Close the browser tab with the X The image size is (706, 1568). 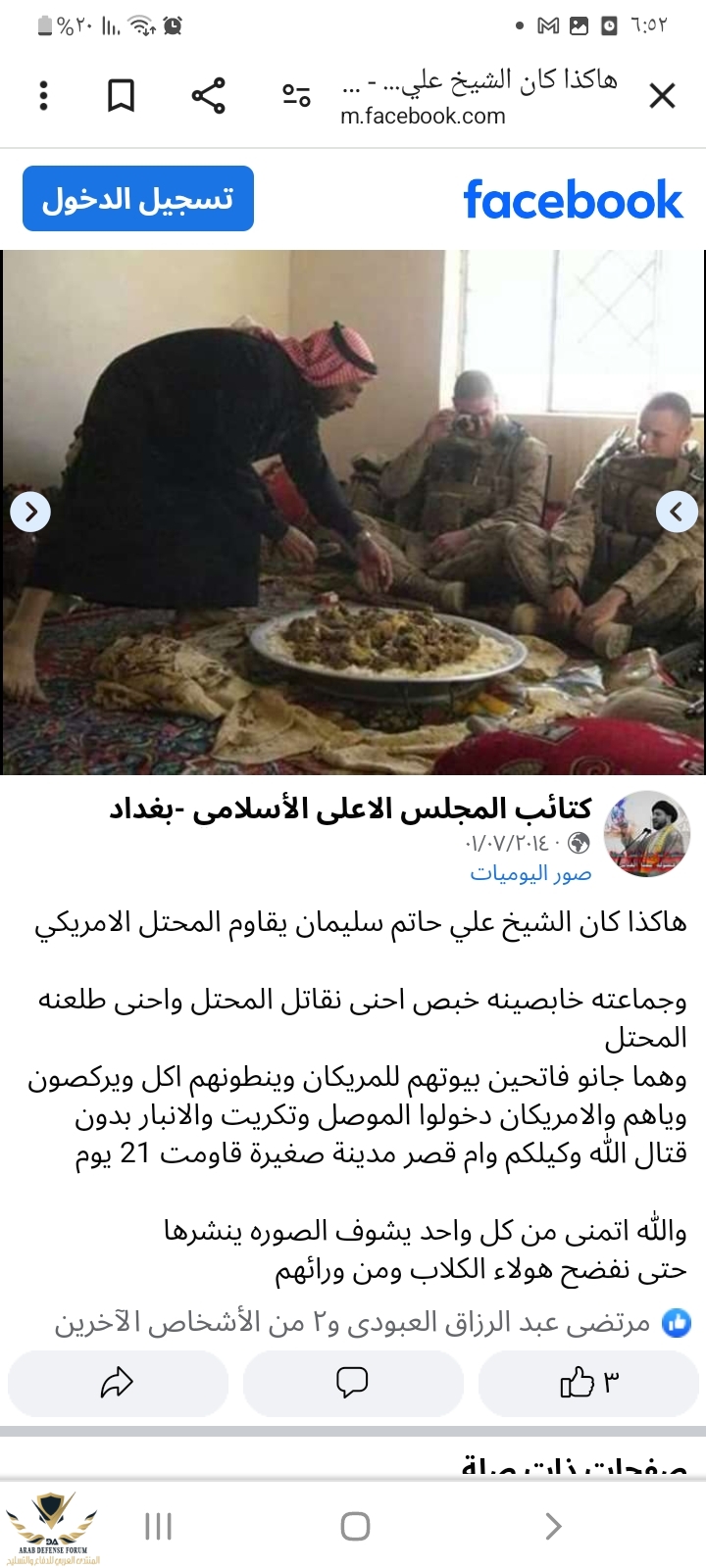tap(663, 96)
